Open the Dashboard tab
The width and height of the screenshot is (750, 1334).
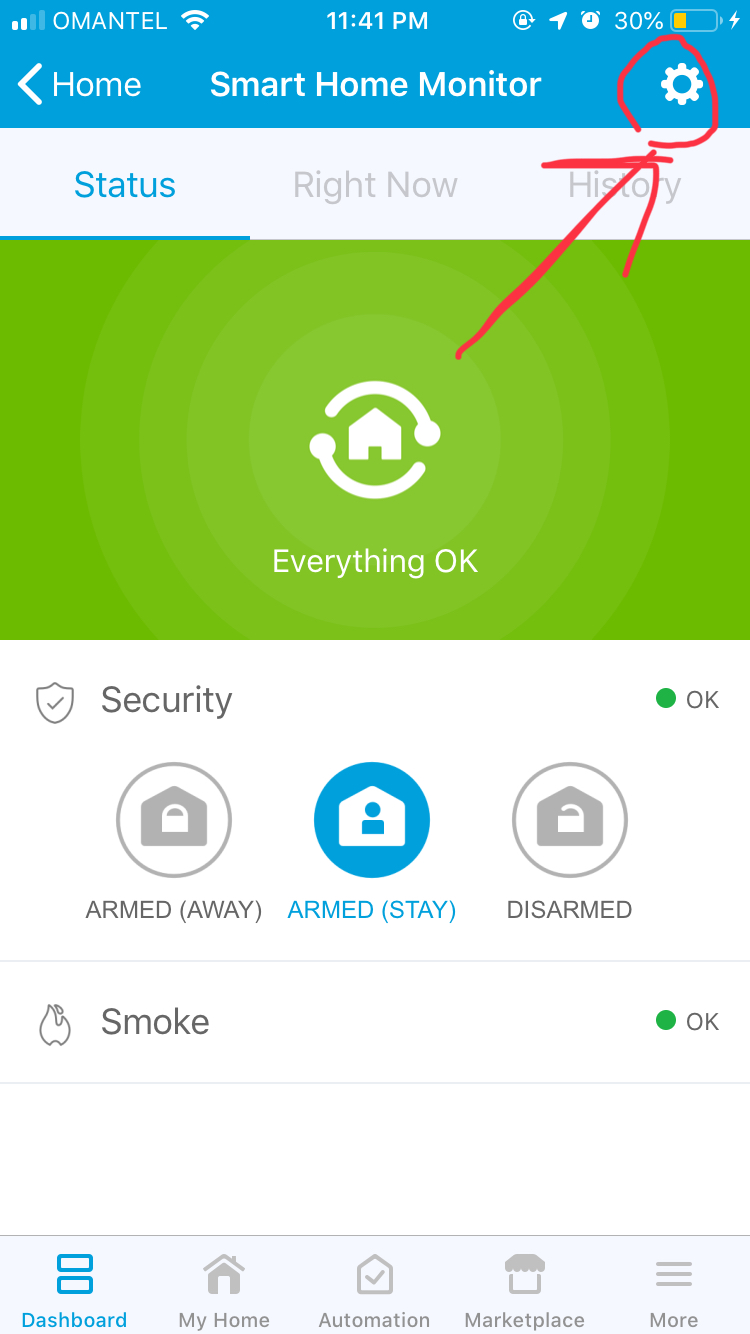click(75, 1290)
